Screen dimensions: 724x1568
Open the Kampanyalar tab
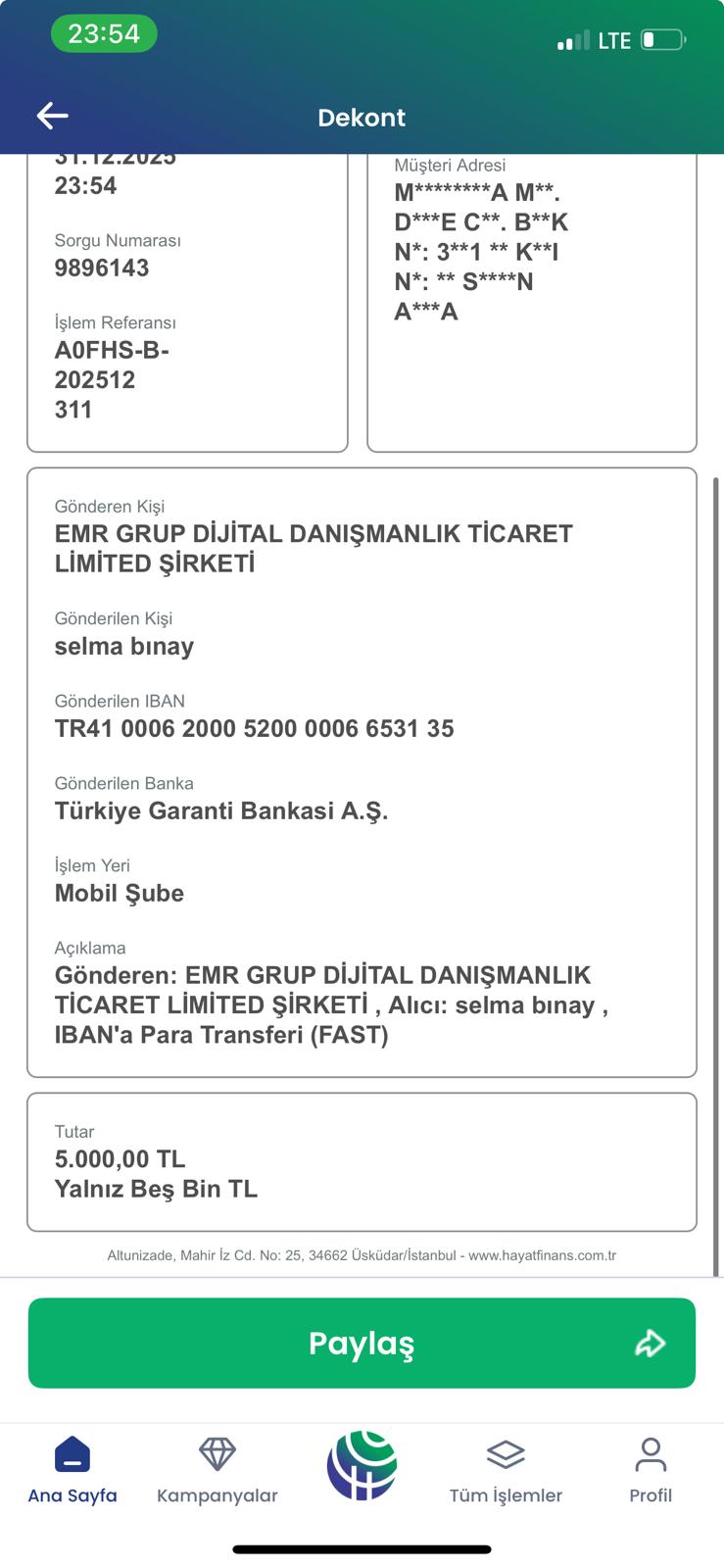pyautogui.click(x=217, y=1470)
